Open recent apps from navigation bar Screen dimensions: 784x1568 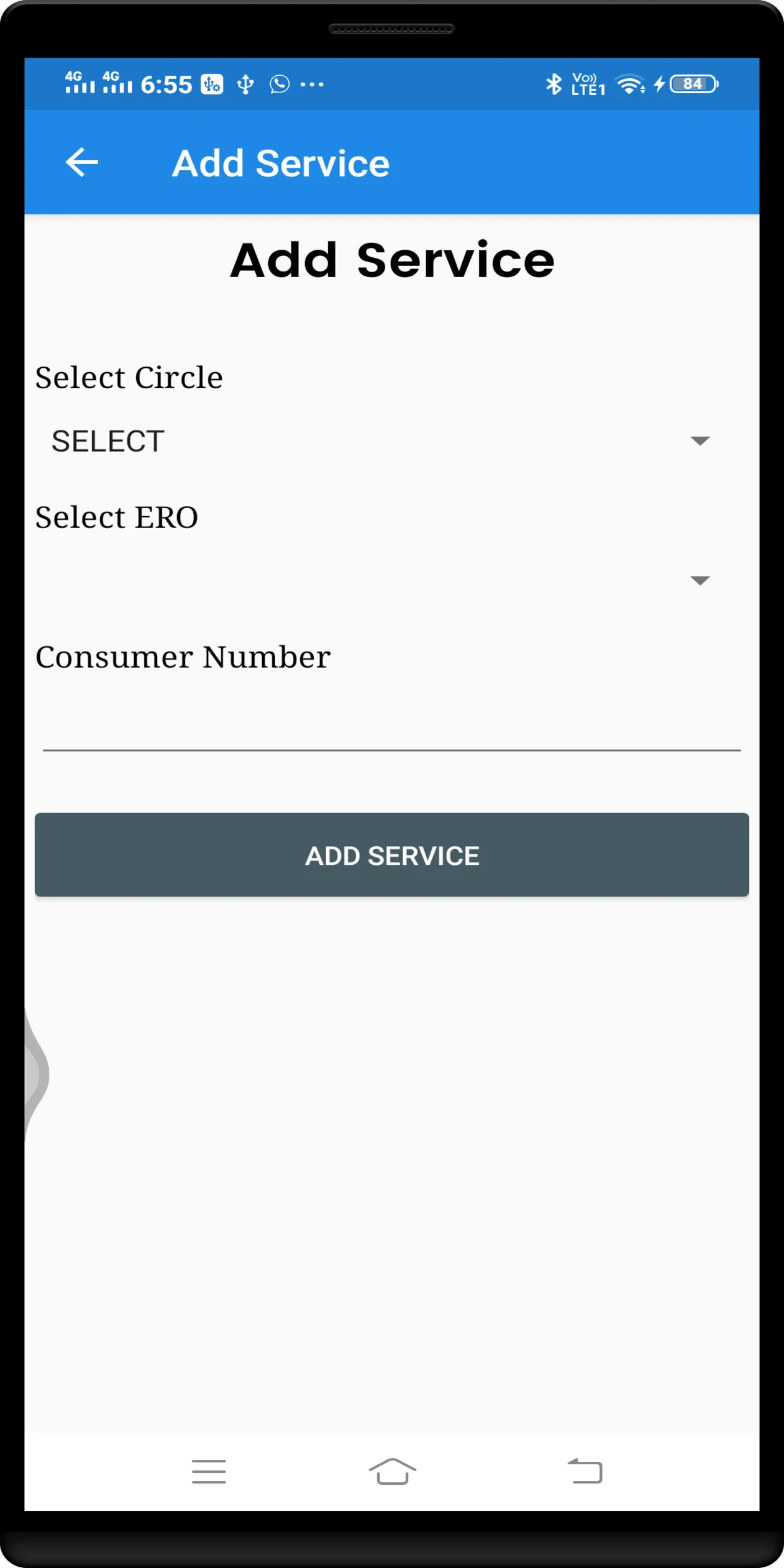point(209,1471)
